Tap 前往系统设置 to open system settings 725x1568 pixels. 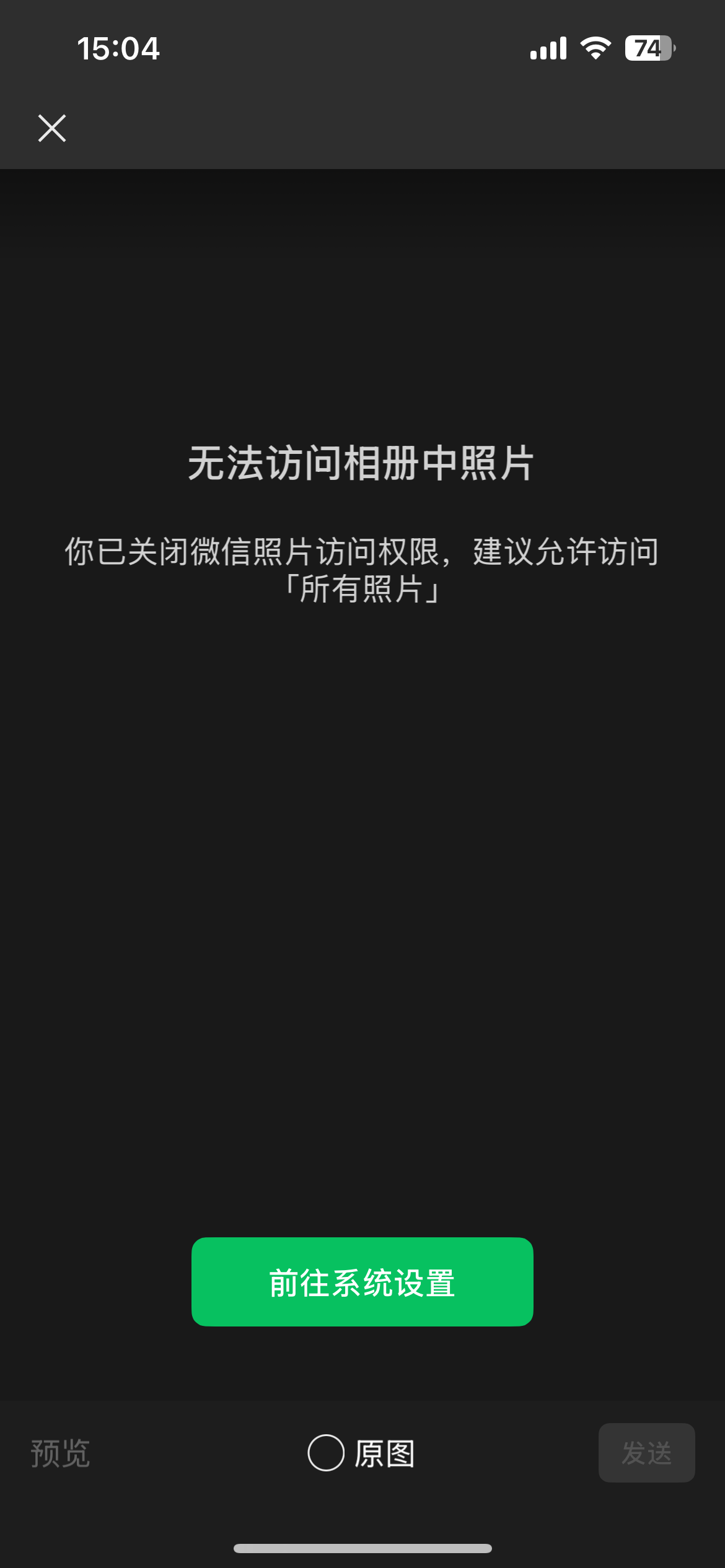click(362, 1282)
